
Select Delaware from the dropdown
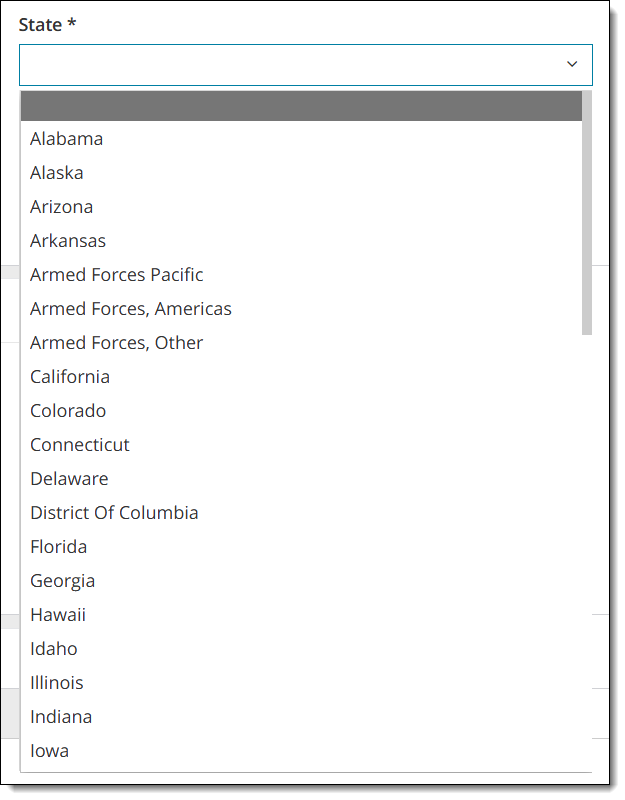tap(69, 479)
